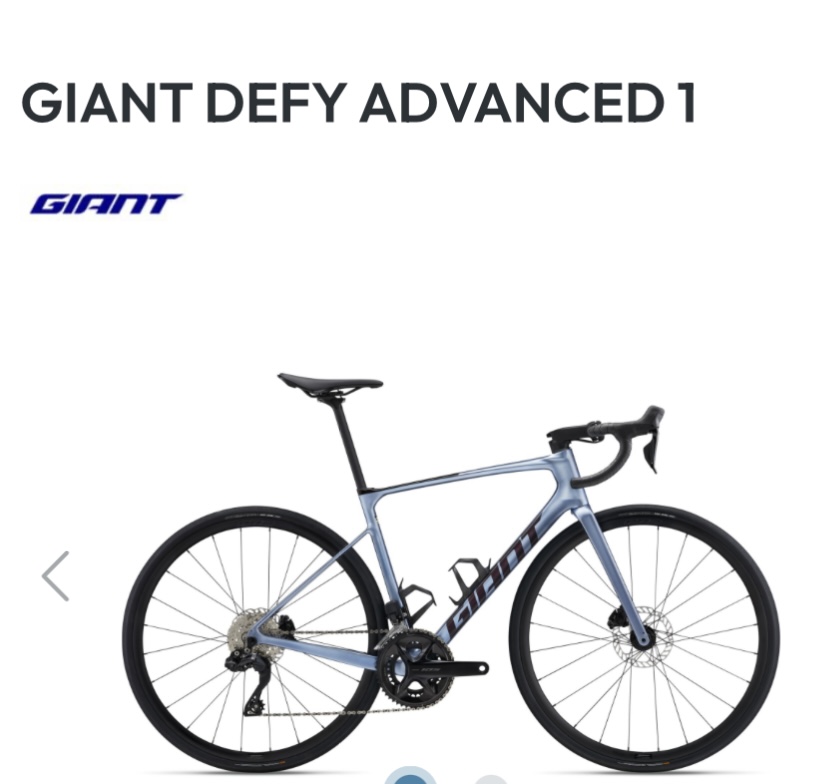This screenshot has width=828, height=784.
Task: Go to the previous bike image
Action: pos(55,576)
